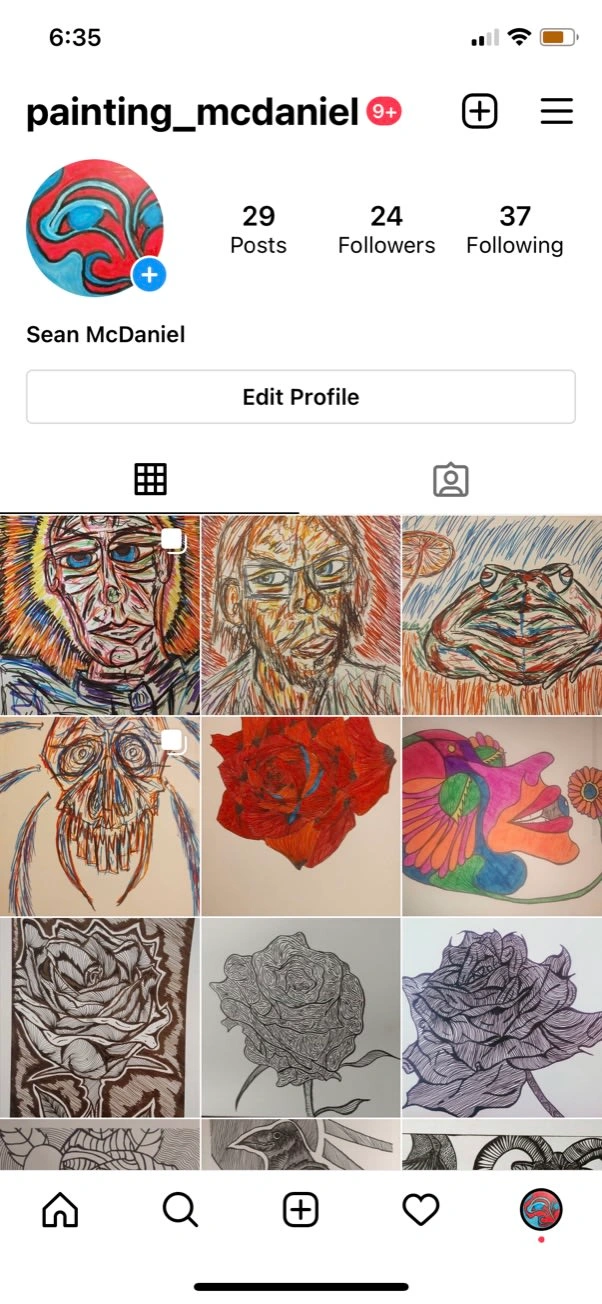Switch to the tagged photos tab
Viewport: 602px width, 1304px height.
click(x=451, y=480)
